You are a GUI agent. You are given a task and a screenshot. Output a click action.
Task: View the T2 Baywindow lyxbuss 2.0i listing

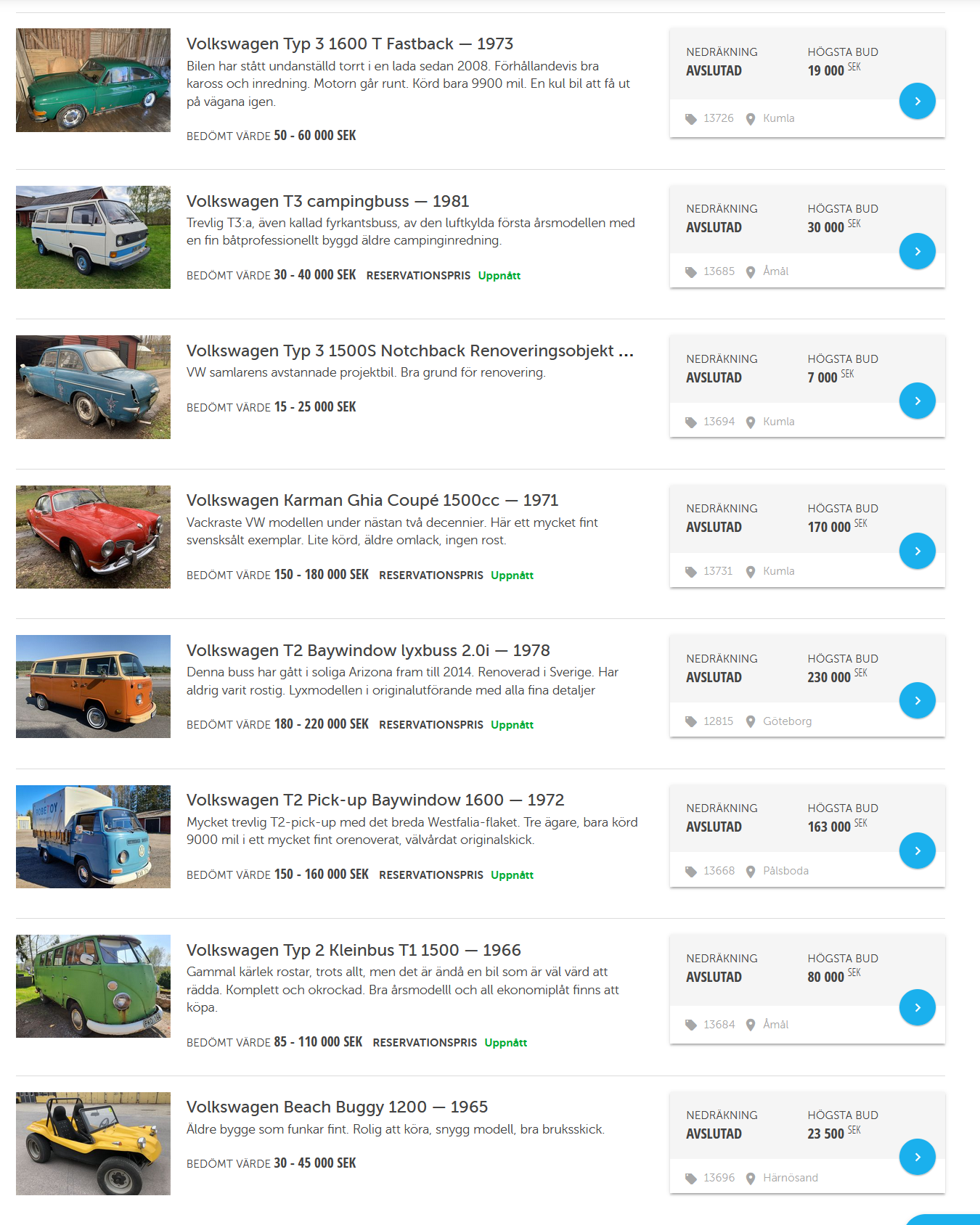pos(367,650)
